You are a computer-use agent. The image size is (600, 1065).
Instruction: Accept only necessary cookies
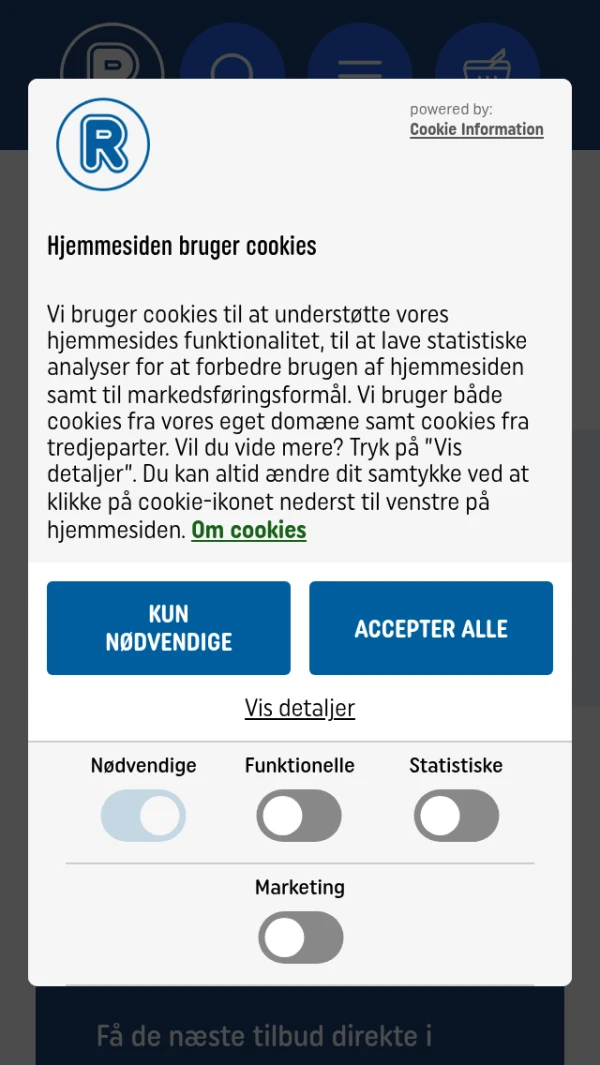pyautogui.click(x=168, y=628)
